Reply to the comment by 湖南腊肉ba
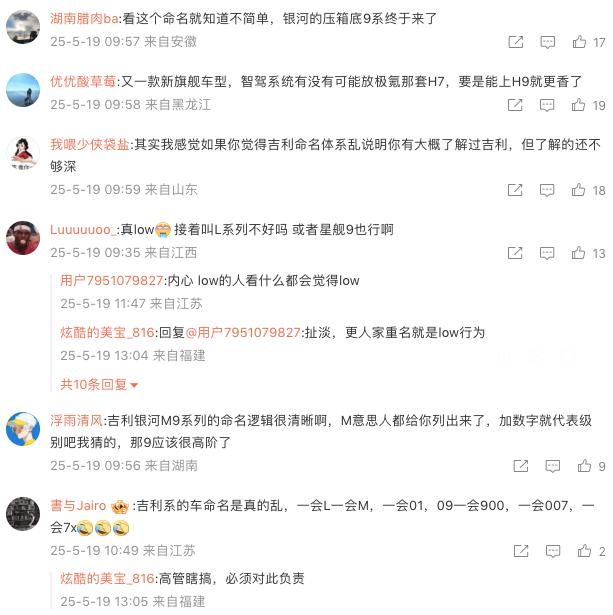The image size is (613, 615). pyautogui.click(x=548, y=42)
